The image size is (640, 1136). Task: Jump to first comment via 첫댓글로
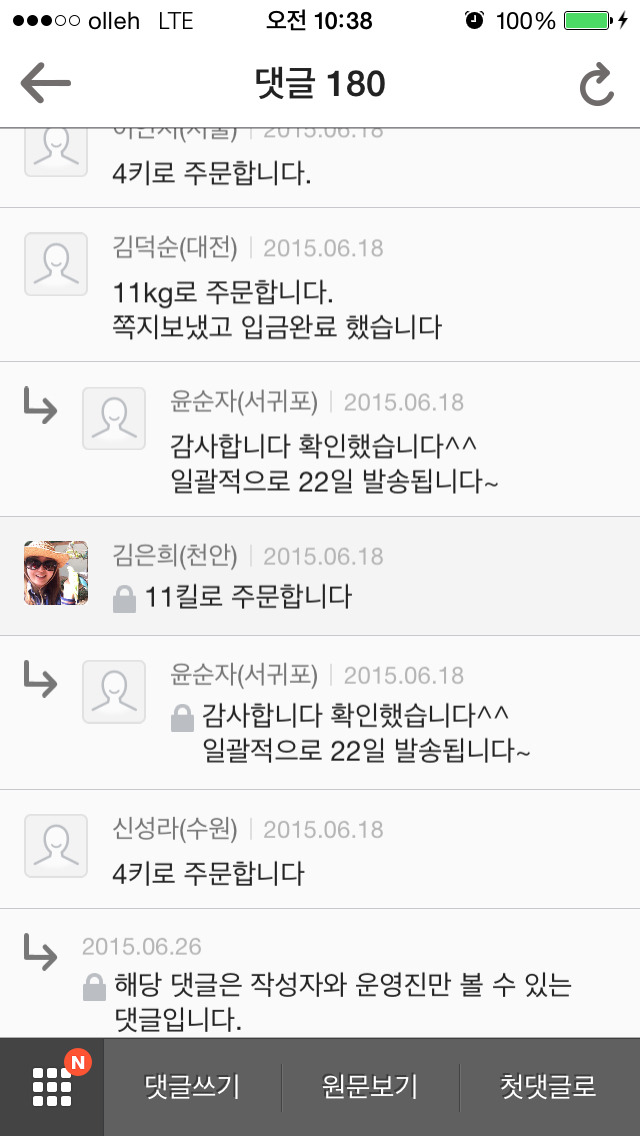pyautogui.click(x=548, y=1087)
